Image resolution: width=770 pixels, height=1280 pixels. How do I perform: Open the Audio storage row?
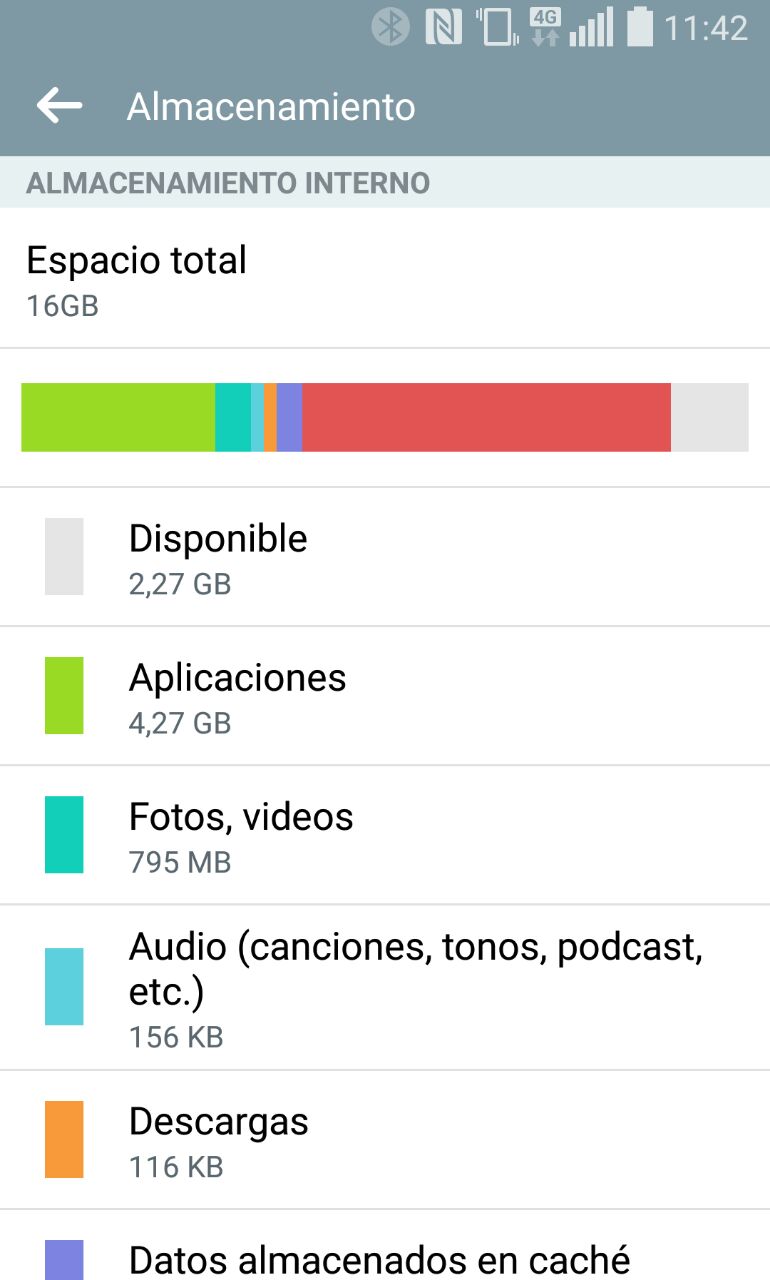point(385,987)
